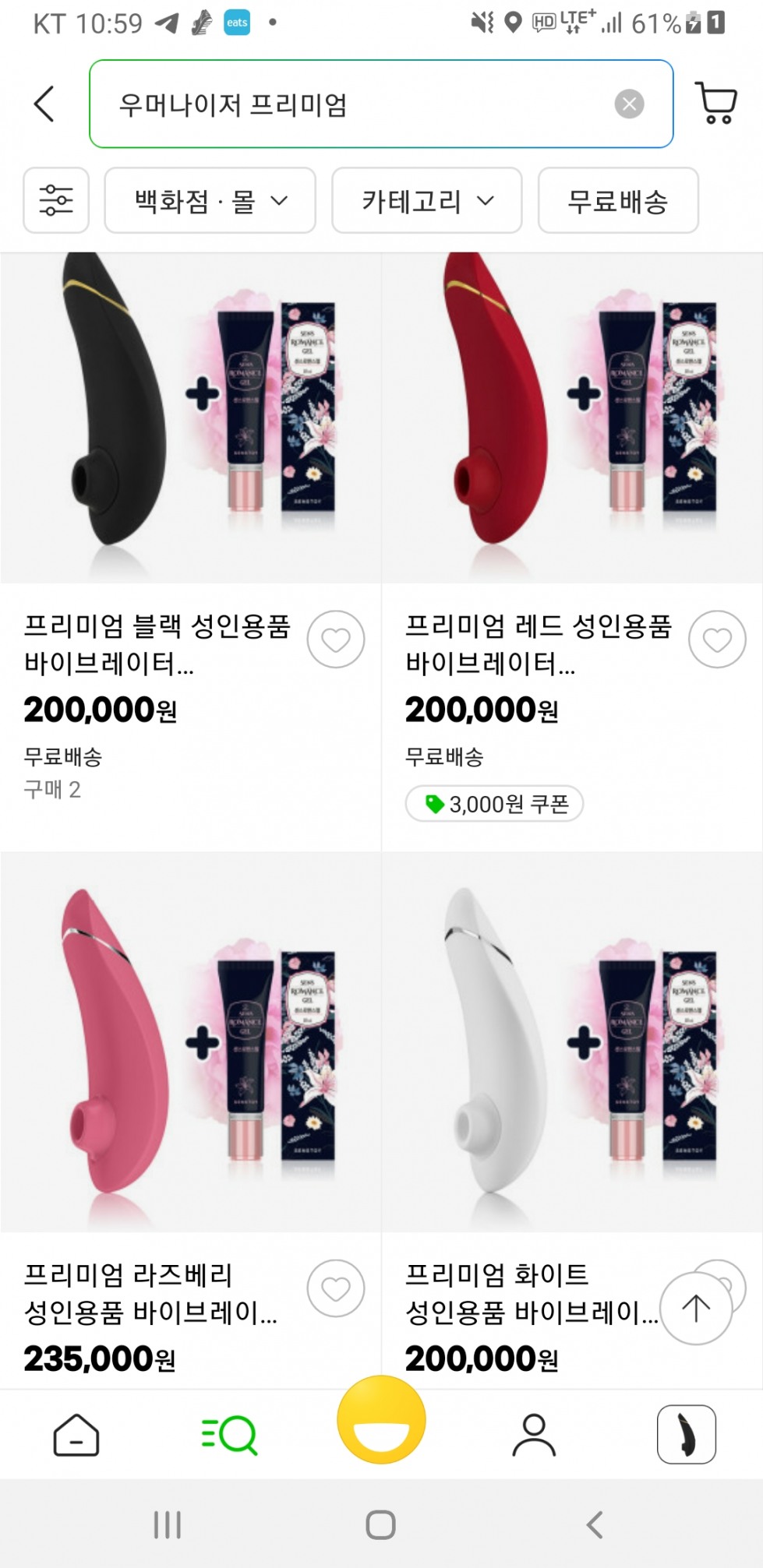Clear the search text with the X button

click(x=629, y=104)
